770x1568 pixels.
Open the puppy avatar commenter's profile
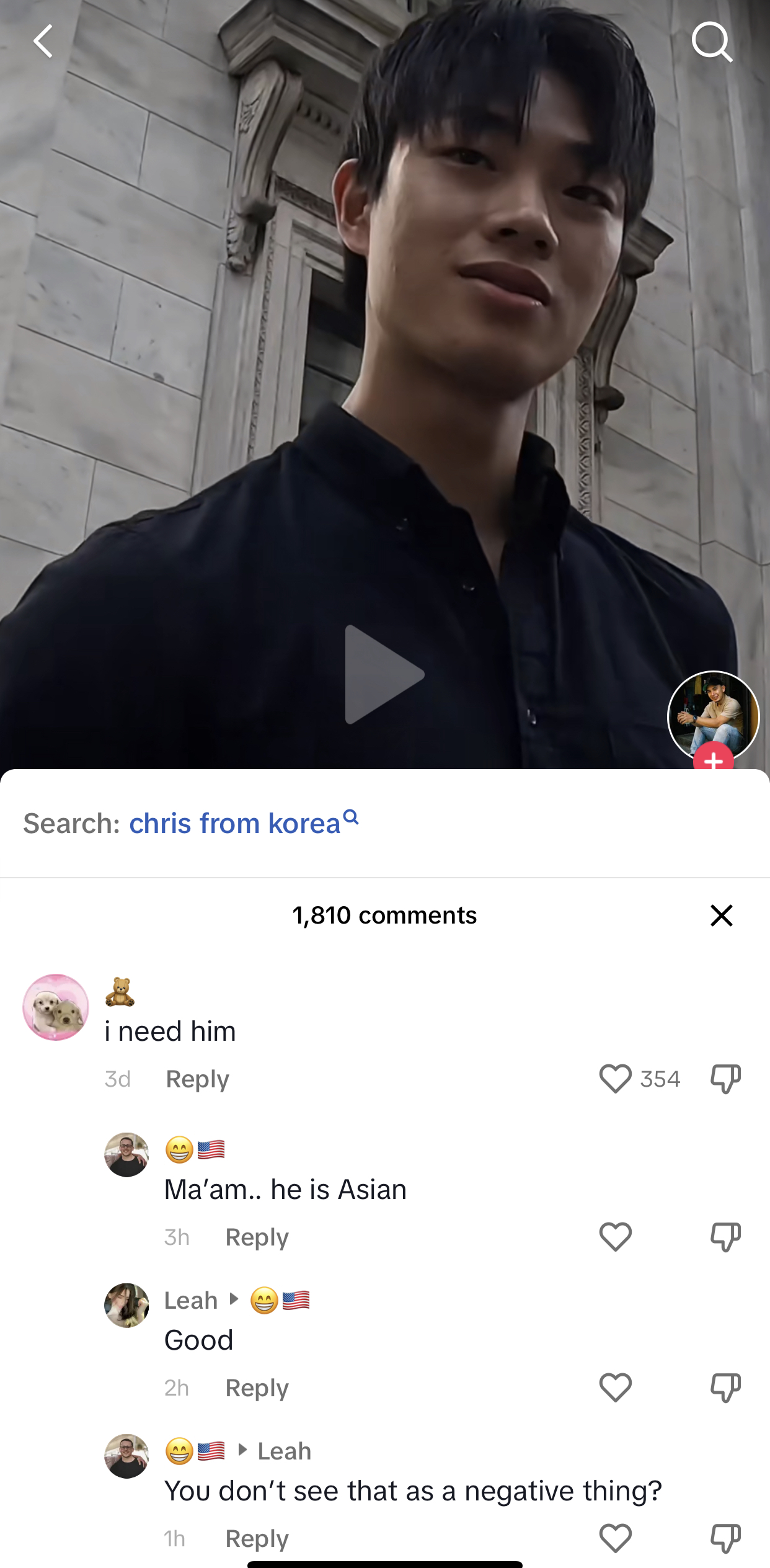coord(56,1007)
